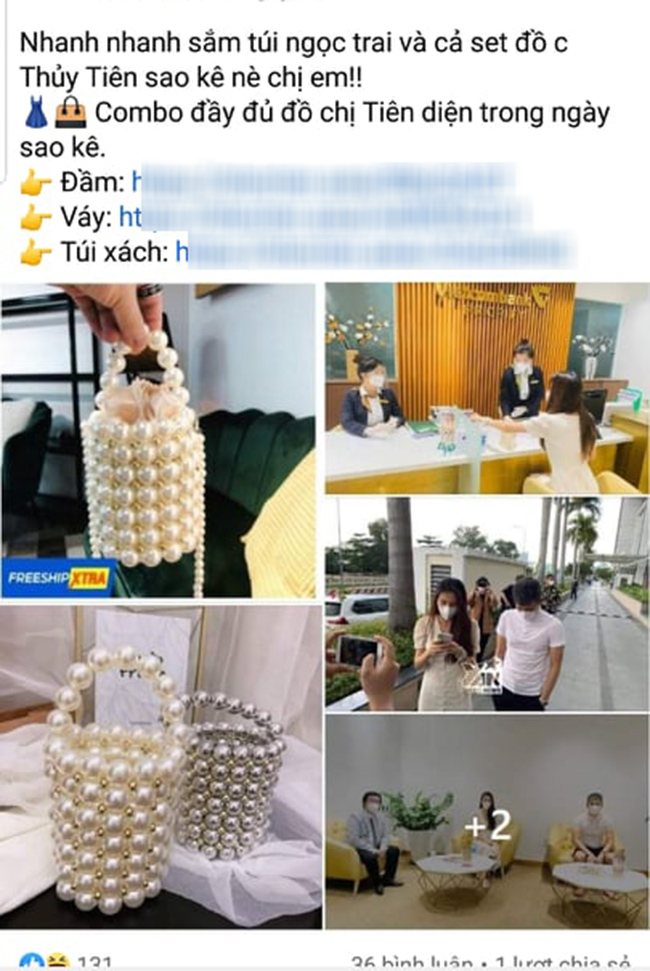Image resolution: width=650 pixels, height=971 pixels.
Task: Open the Túi xách product link
Action: tap(370, 251)
